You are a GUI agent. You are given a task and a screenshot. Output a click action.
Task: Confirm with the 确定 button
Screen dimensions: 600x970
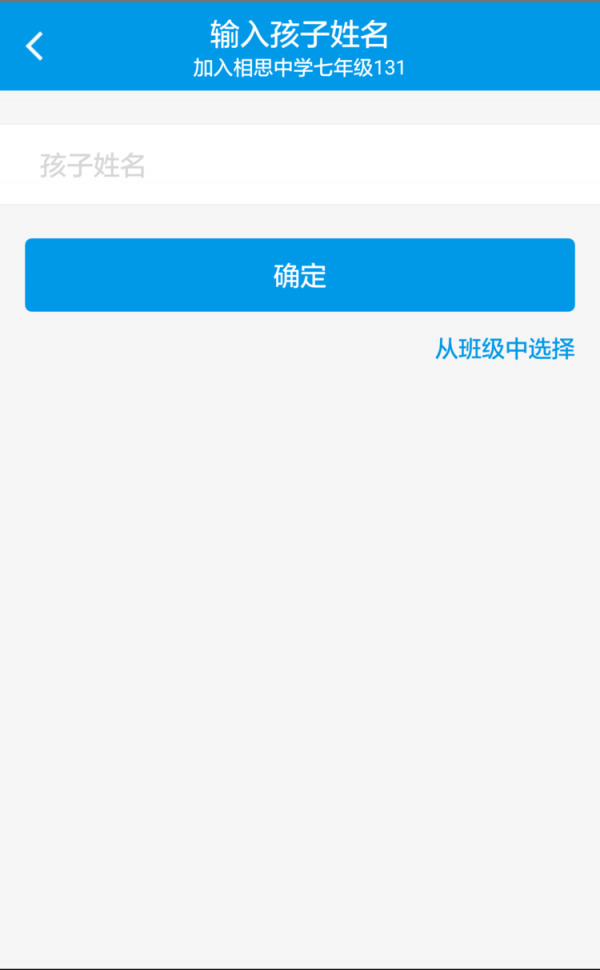tap(300, 275)
